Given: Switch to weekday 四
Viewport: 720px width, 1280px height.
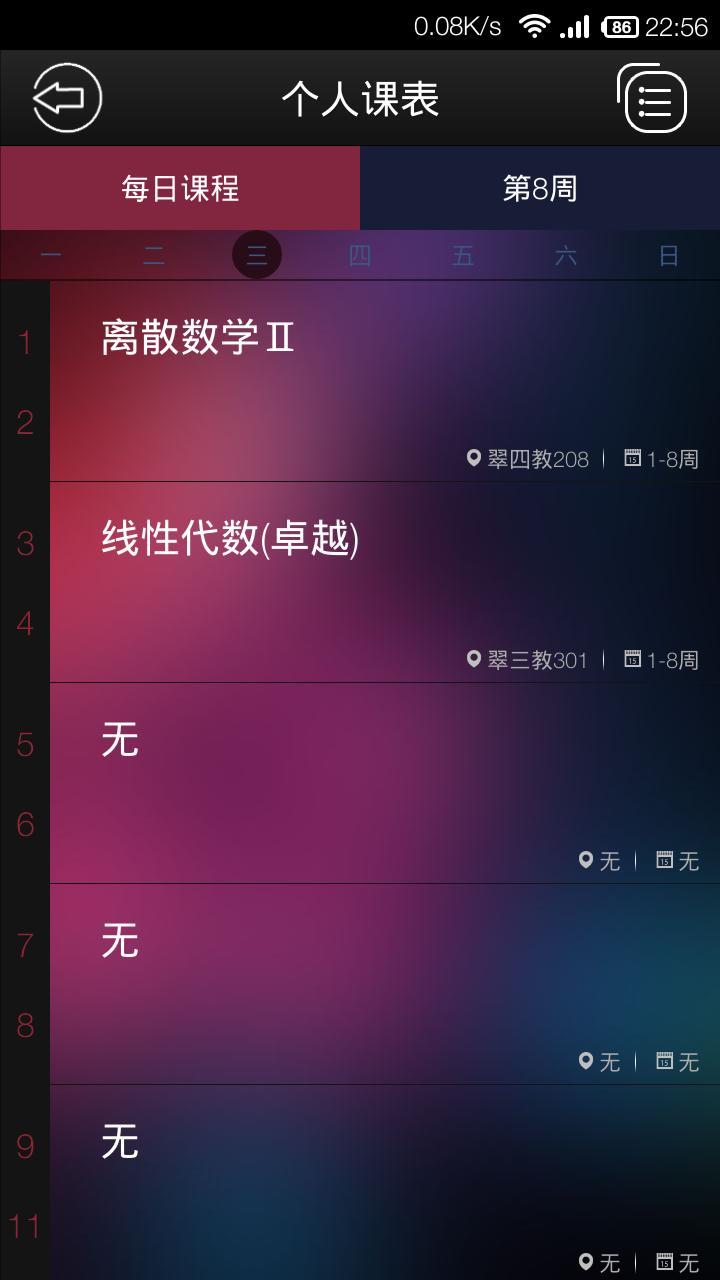Looking at the screenshot, I should point(360,256).
